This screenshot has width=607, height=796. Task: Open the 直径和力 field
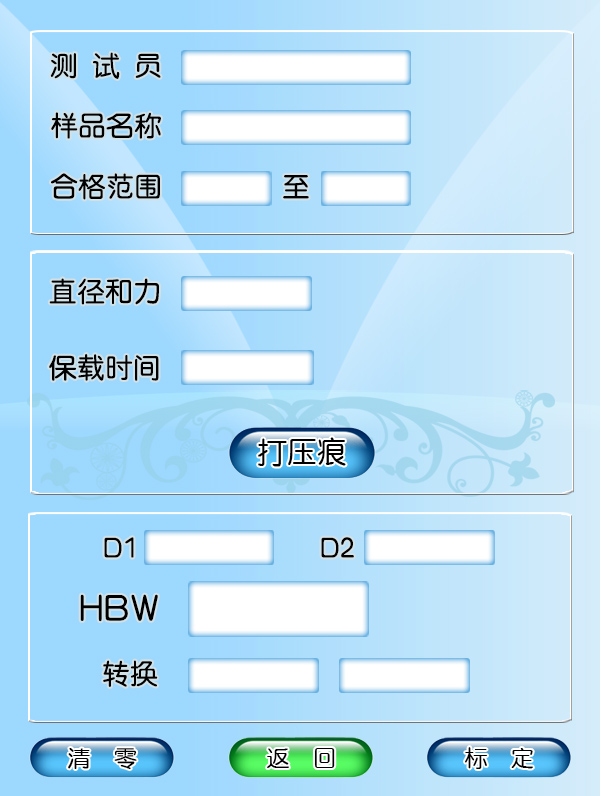246,293
